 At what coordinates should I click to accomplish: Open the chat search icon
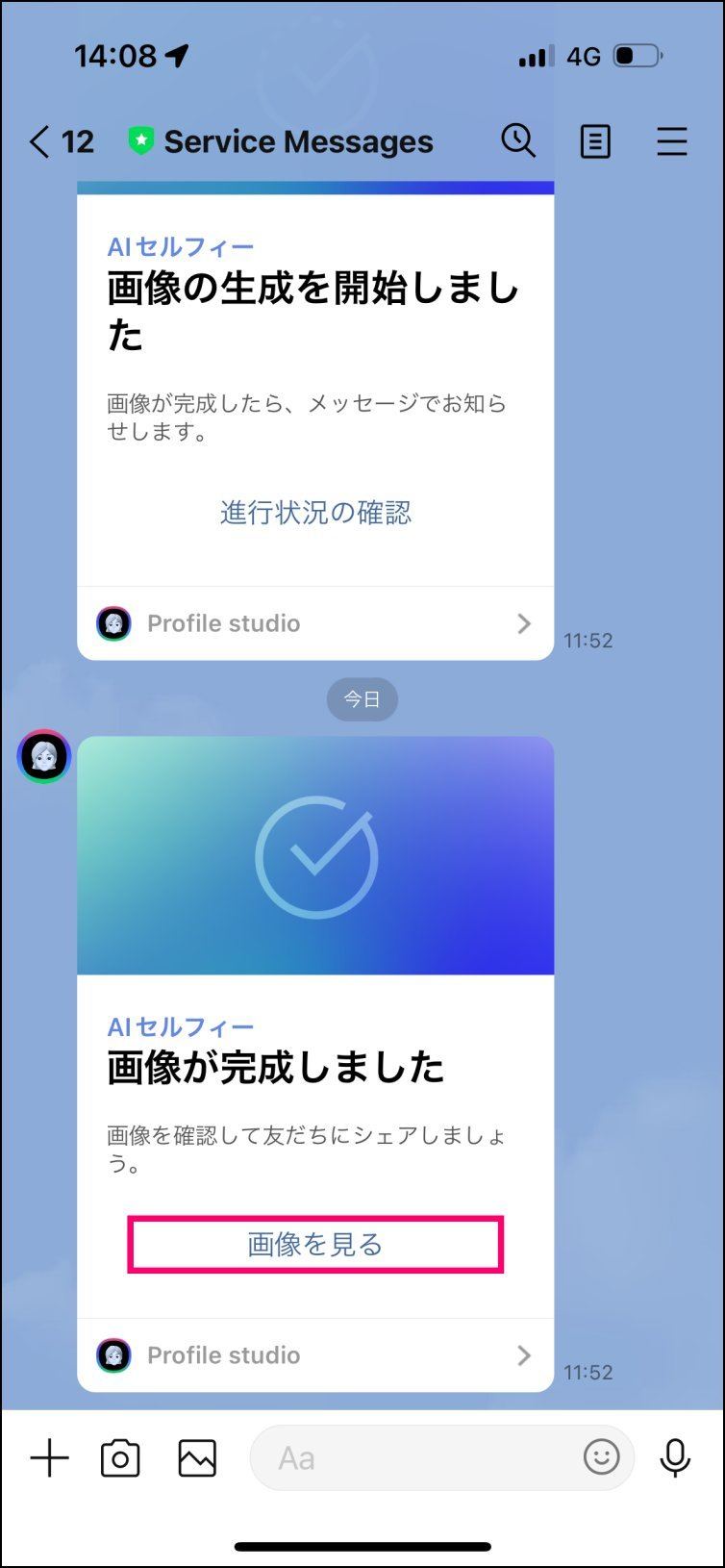tap(518, 140)
